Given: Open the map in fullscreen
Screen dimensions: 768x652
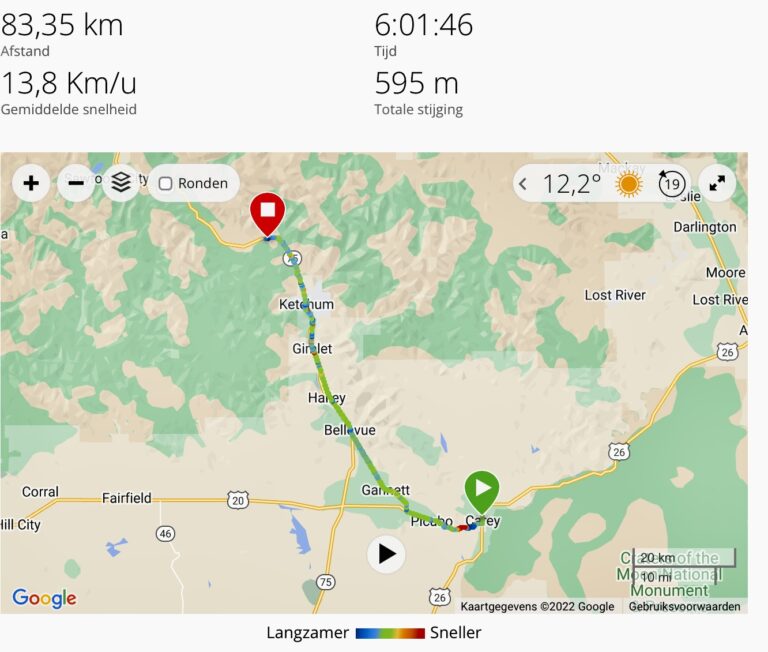Looking at the screenshot, I should click(x=716, y=183).
